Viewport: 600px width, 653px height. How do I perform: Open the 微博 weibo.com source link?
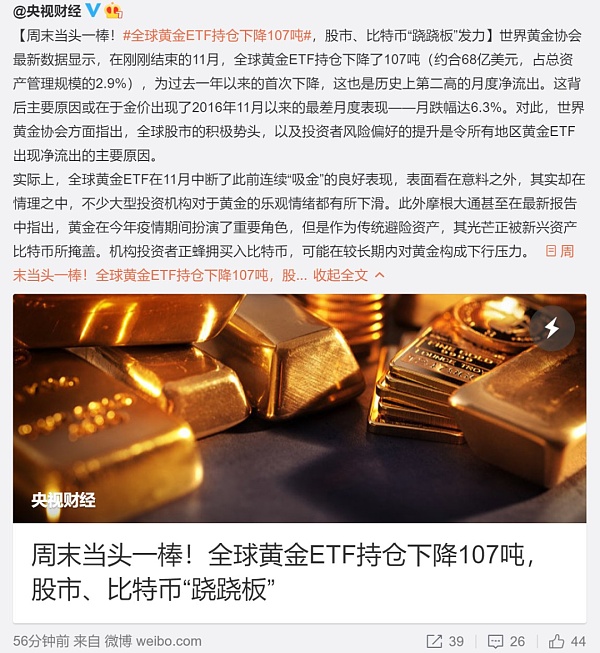tap(139, 640)
